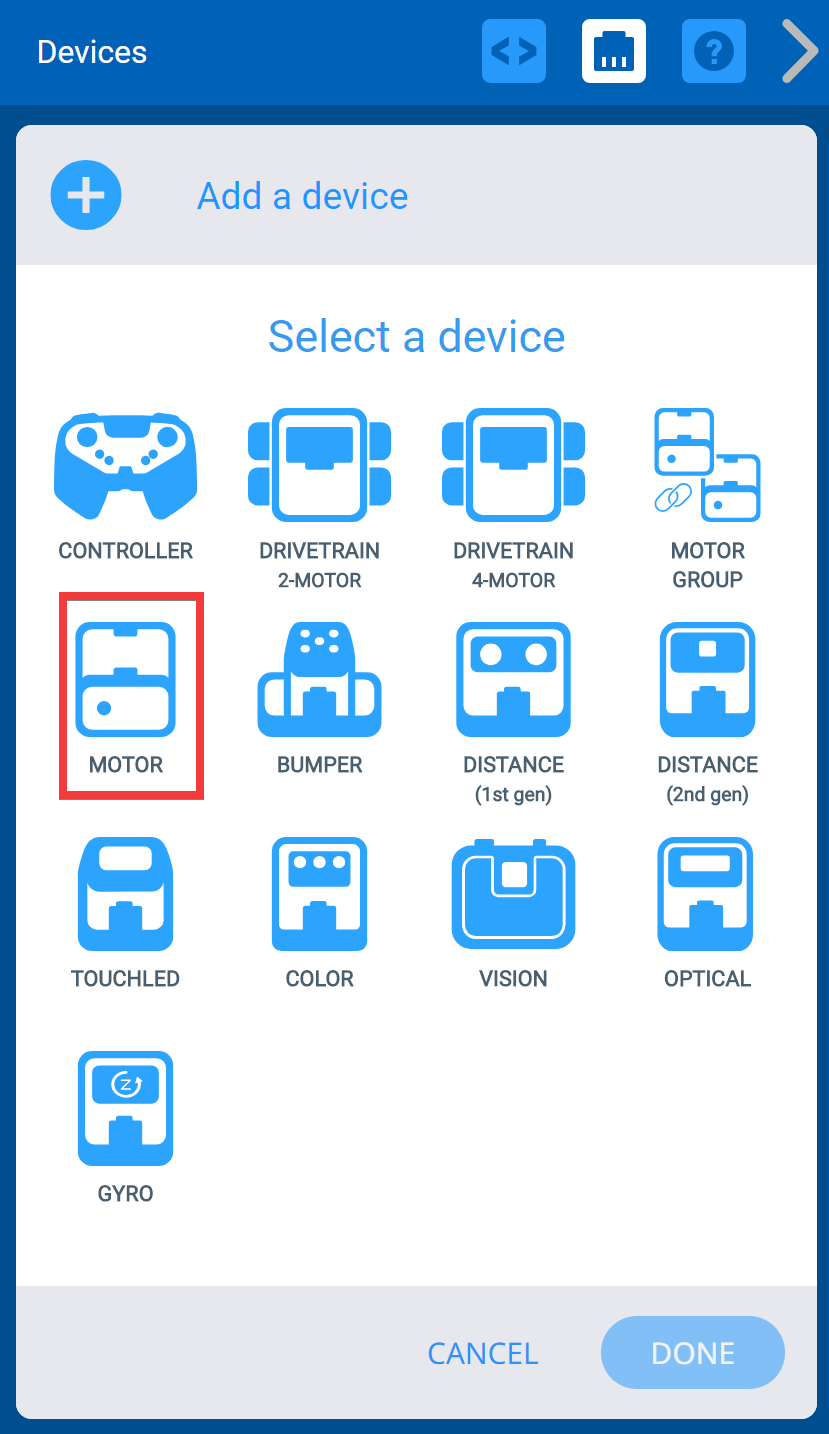Choose the Vision sensor device
This screenshot has height=1434, width=829.
pyautogui.click(x=513, y=893)
